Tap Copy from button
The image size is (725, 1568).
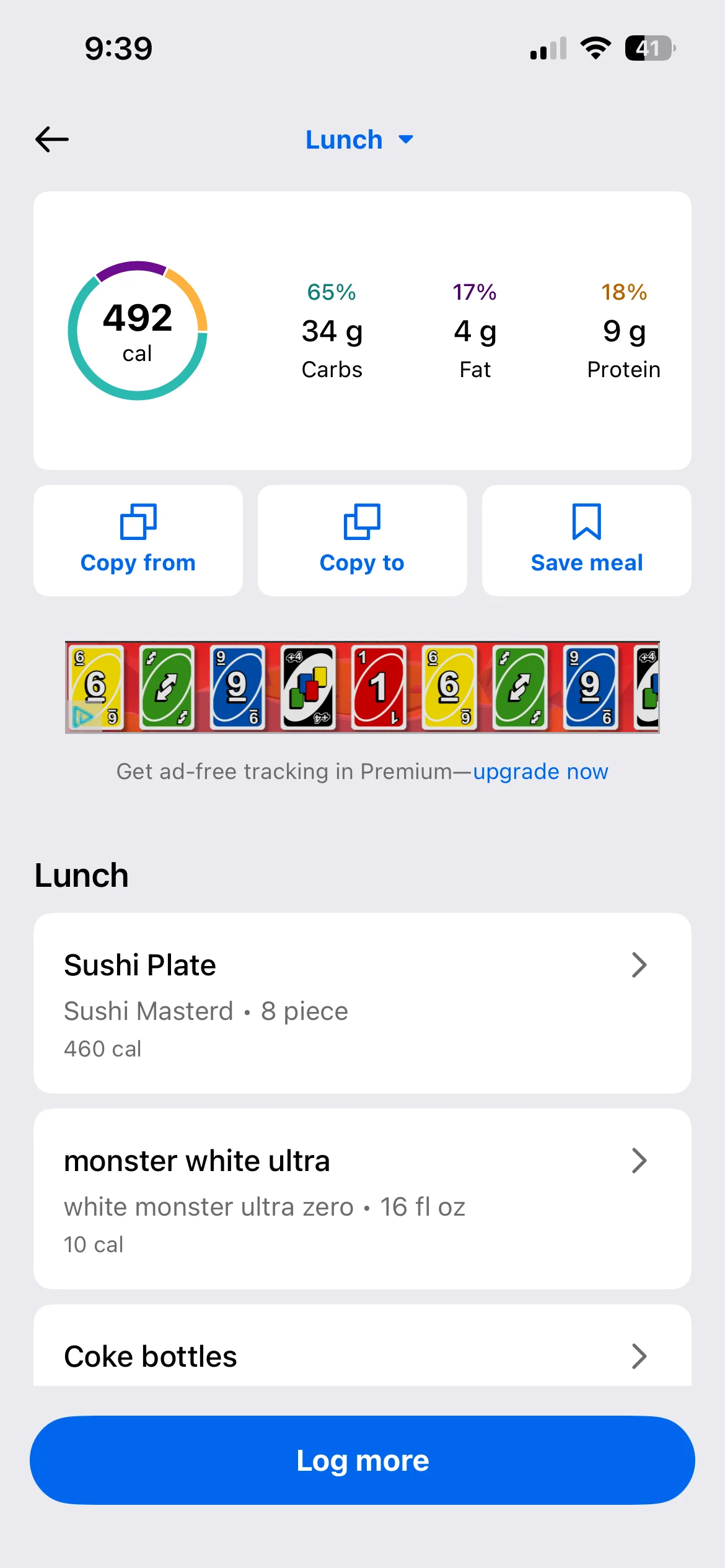point(138,540)
